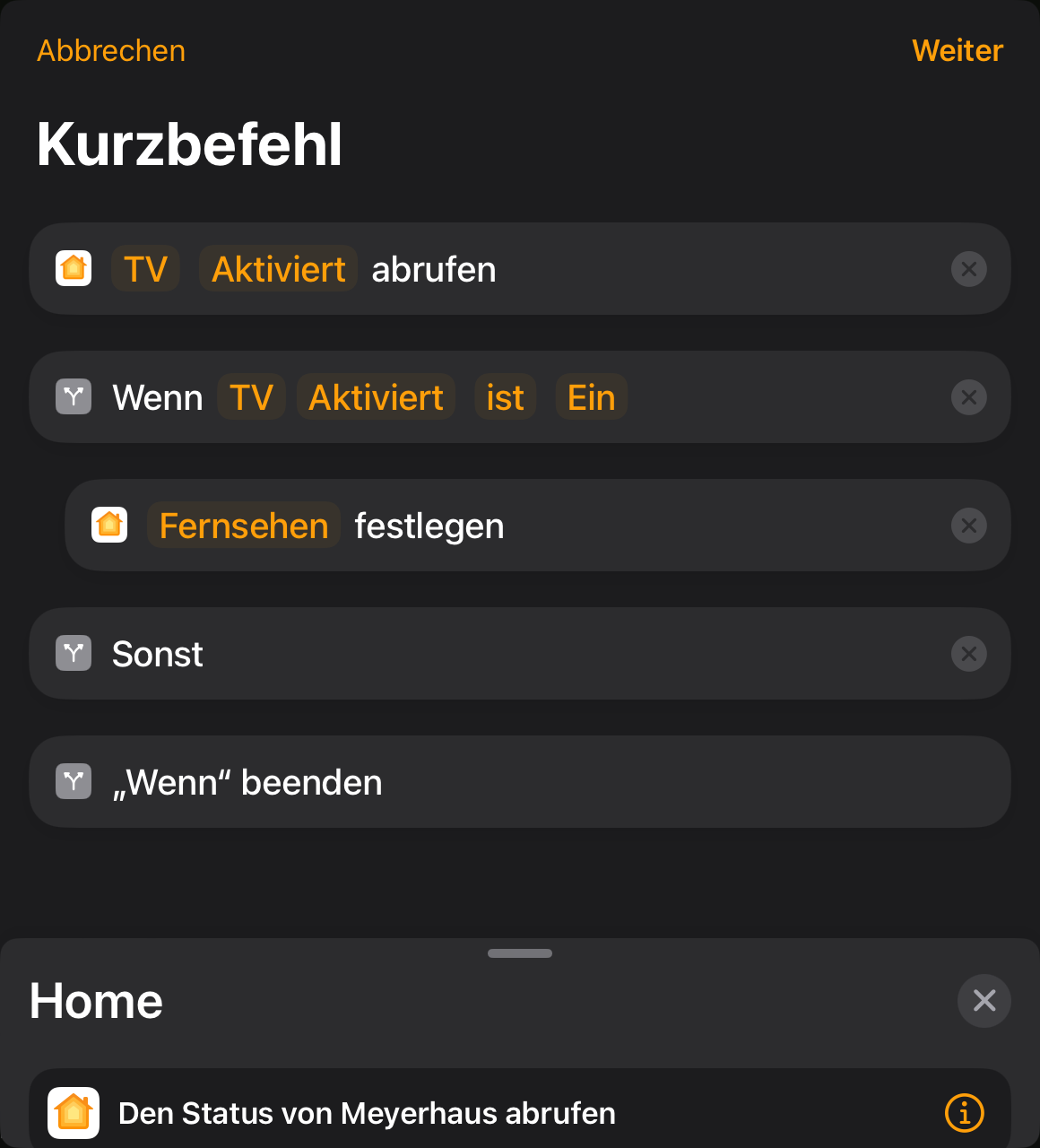Image resolution: width=1040 pixels, height=1148 pixels.
Task: Change the 'Ein' condition value
Action: coord(591,397)
